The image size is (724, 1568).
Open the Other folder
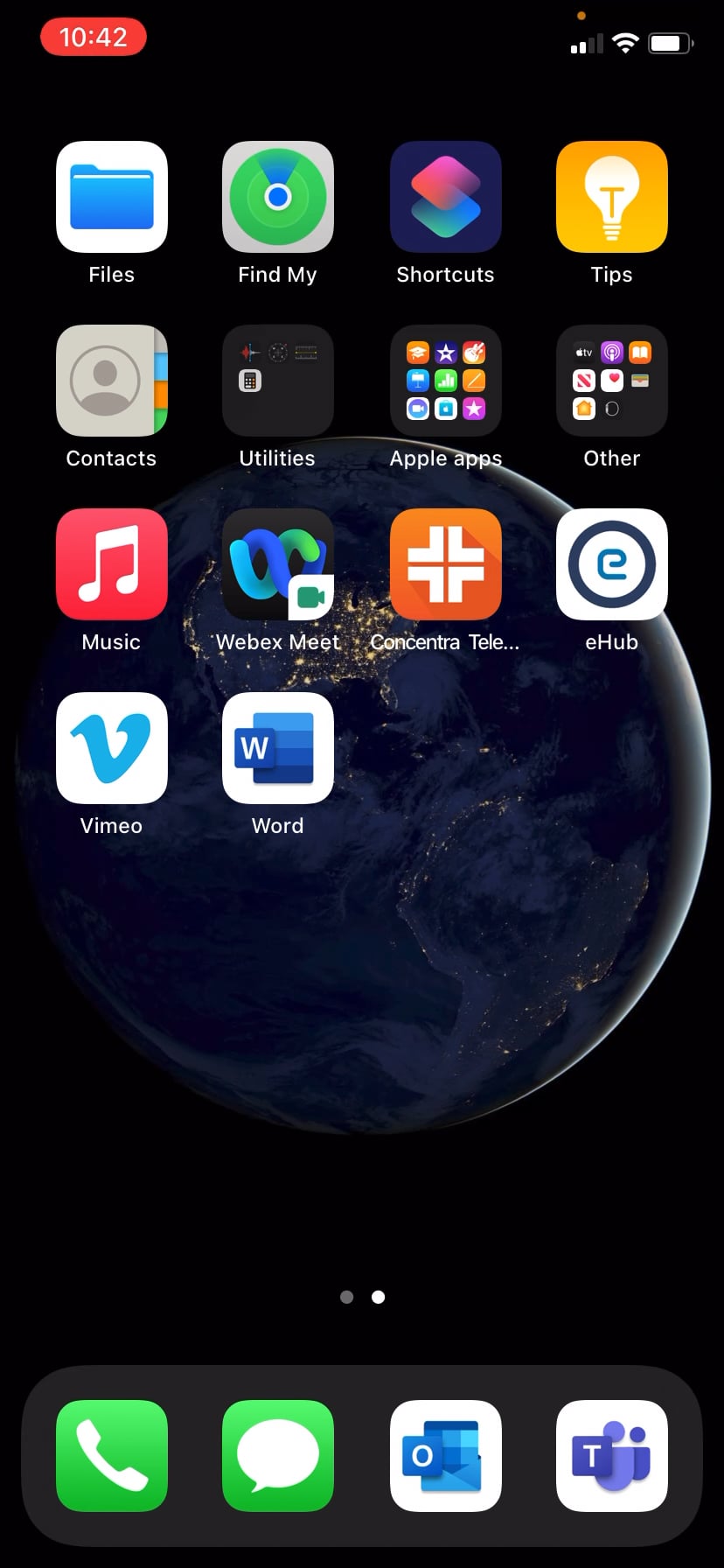click(x=611, y=381)
